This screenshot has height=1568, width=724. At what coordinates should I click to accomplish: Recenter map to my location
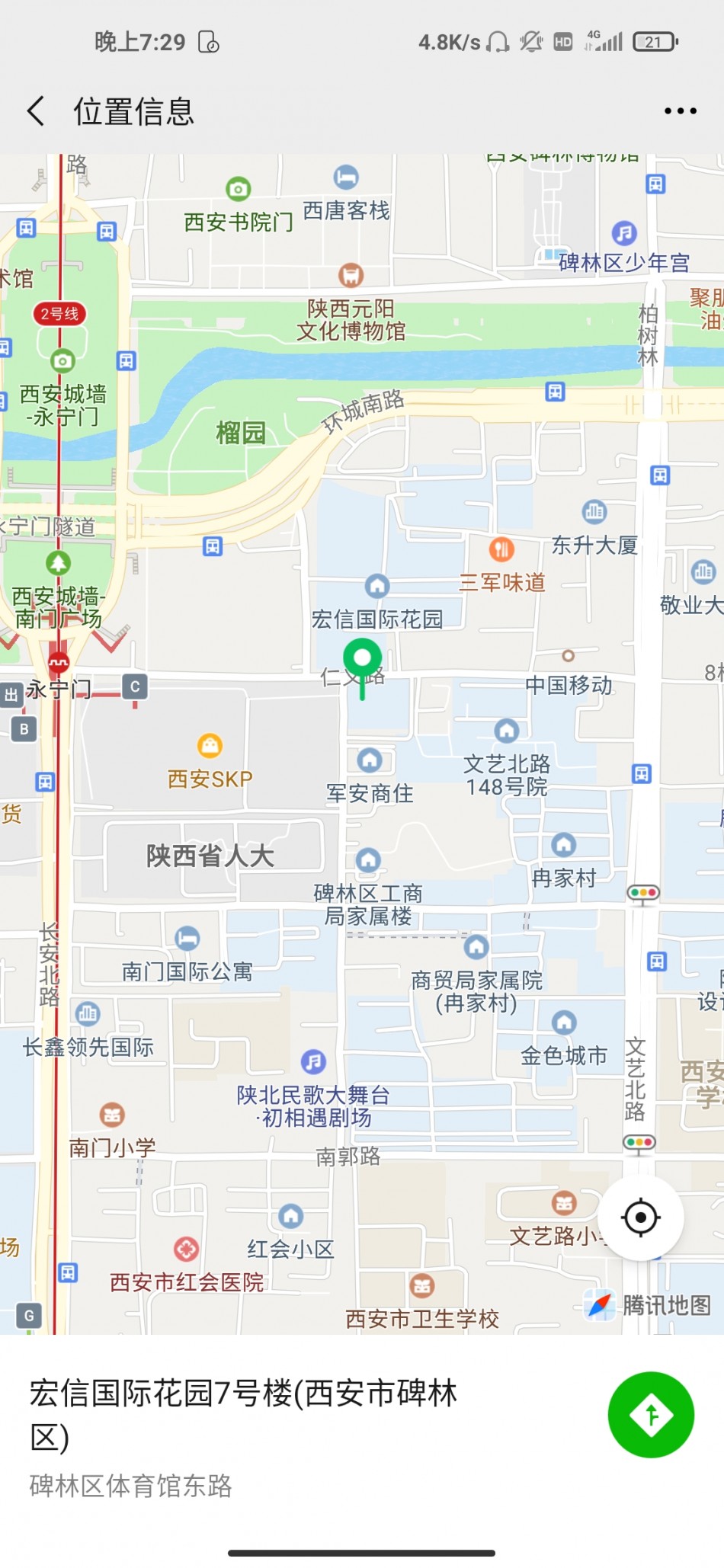[x=640, y=1217]
